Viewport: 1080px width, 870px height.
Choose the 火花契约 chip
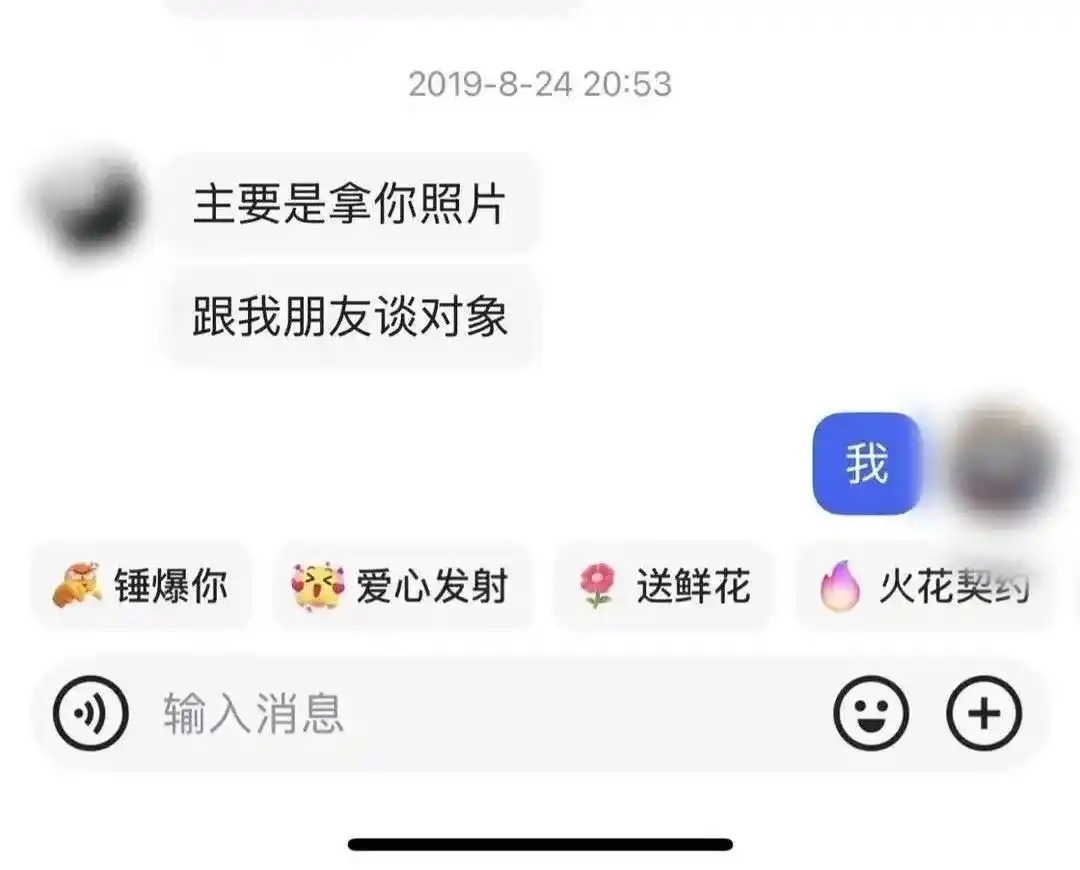point(925,587)
